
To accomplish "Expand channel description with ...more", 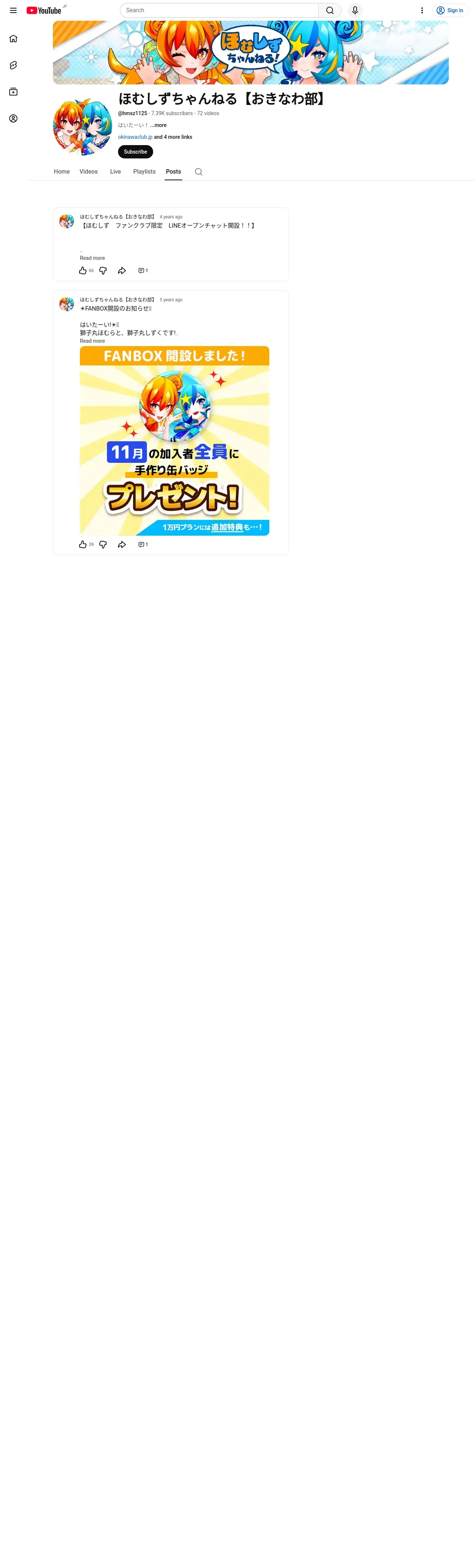I will [x=158, y=125].
